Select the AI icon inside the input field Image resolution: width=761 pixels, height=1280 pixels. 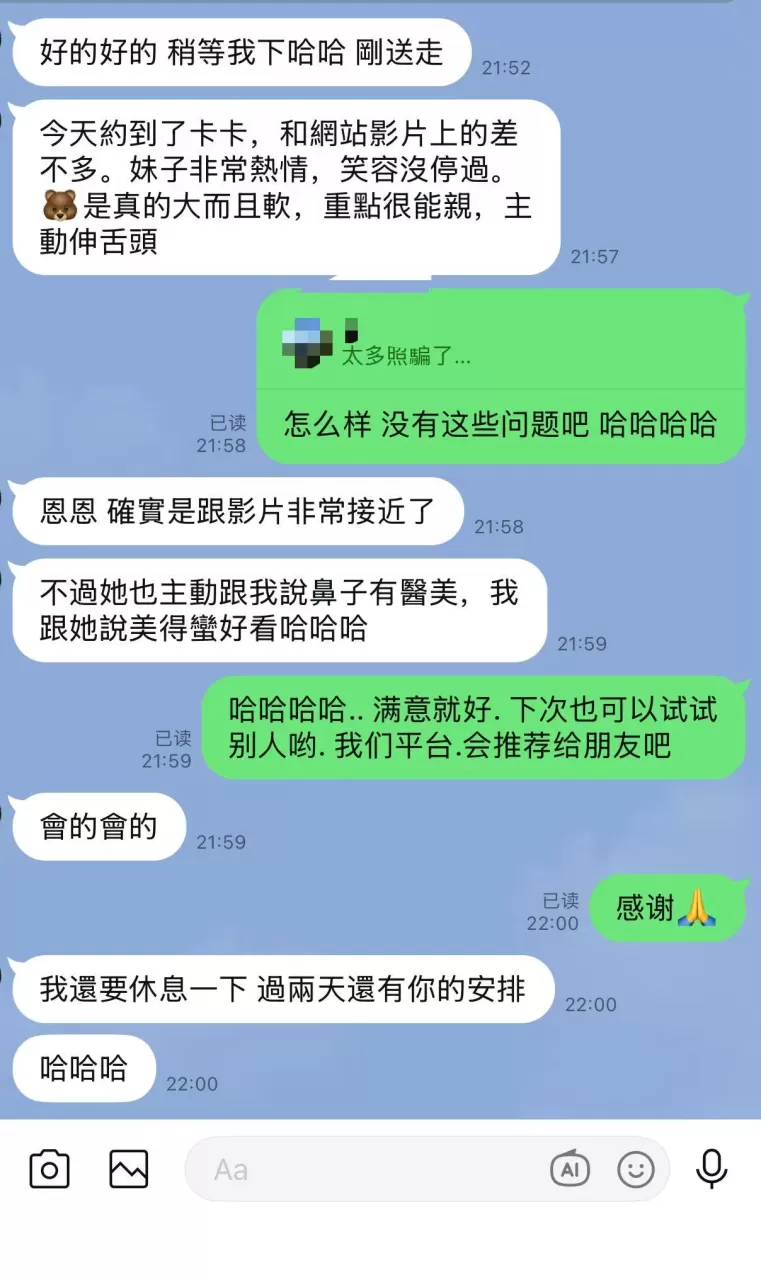point(571,1168)
